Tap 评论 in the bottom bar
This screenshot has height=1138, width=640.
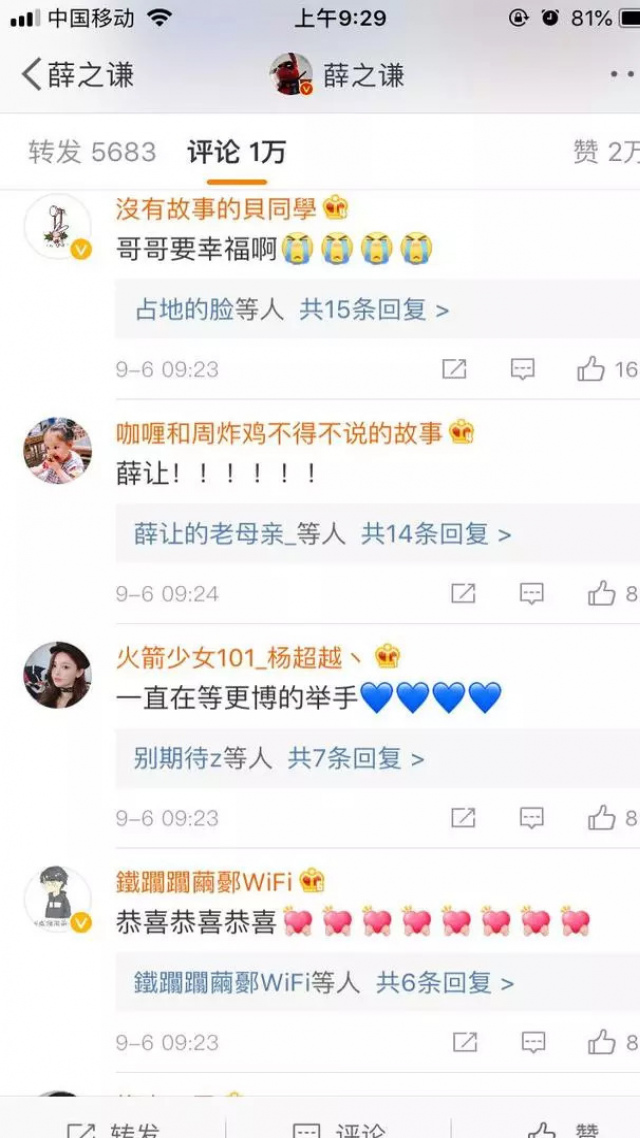pos(340,1128)
